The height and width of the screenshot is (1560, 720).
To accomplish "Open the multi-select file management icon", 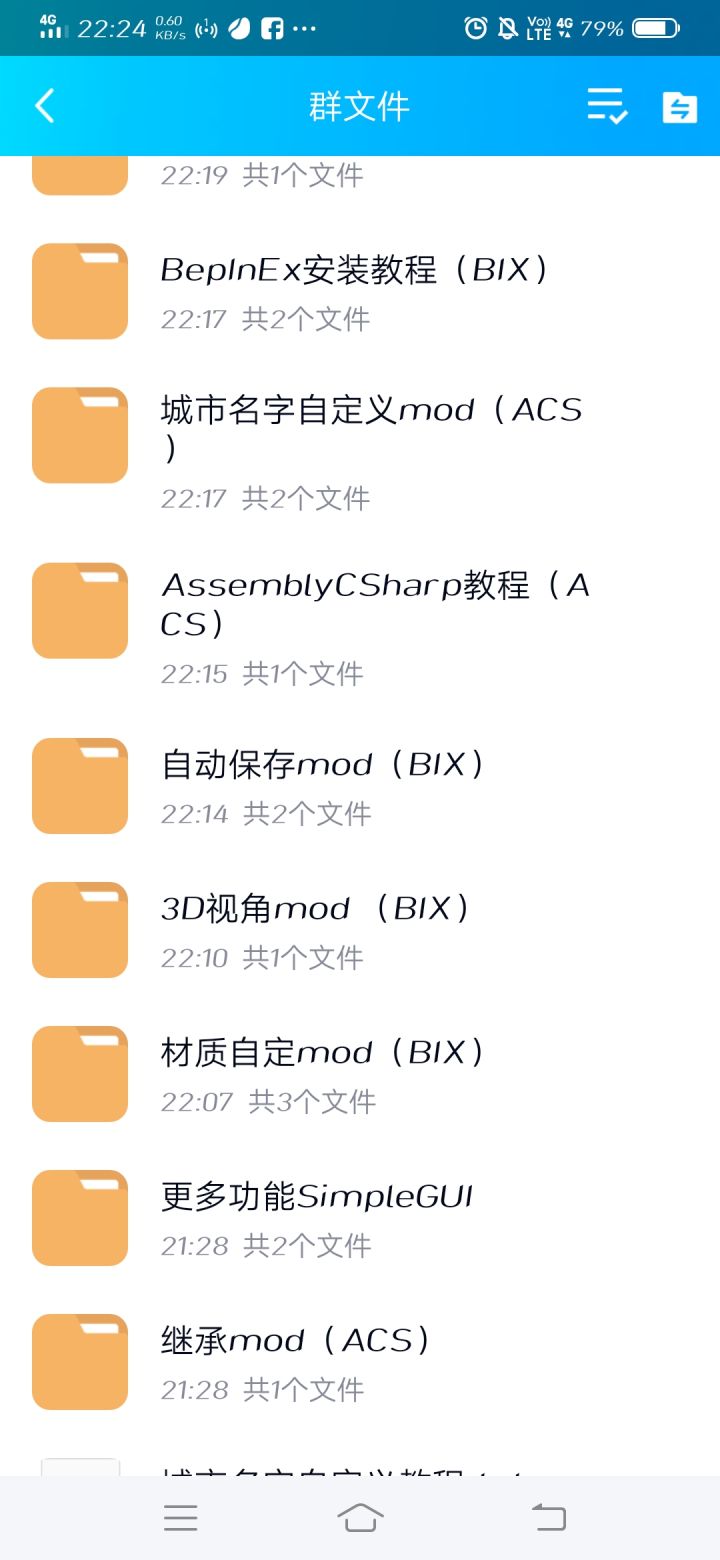I will coord(604,107).
